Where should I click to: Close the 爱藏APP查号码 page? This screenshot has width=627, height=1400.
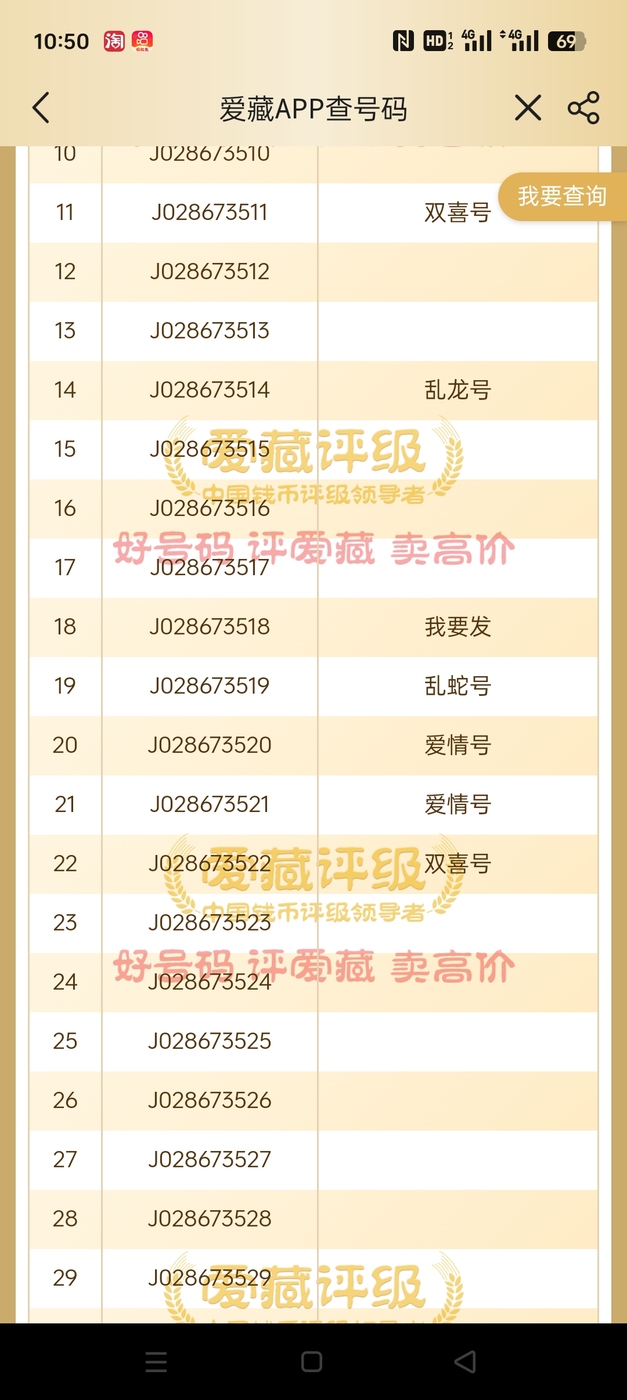tap(528, 108)
